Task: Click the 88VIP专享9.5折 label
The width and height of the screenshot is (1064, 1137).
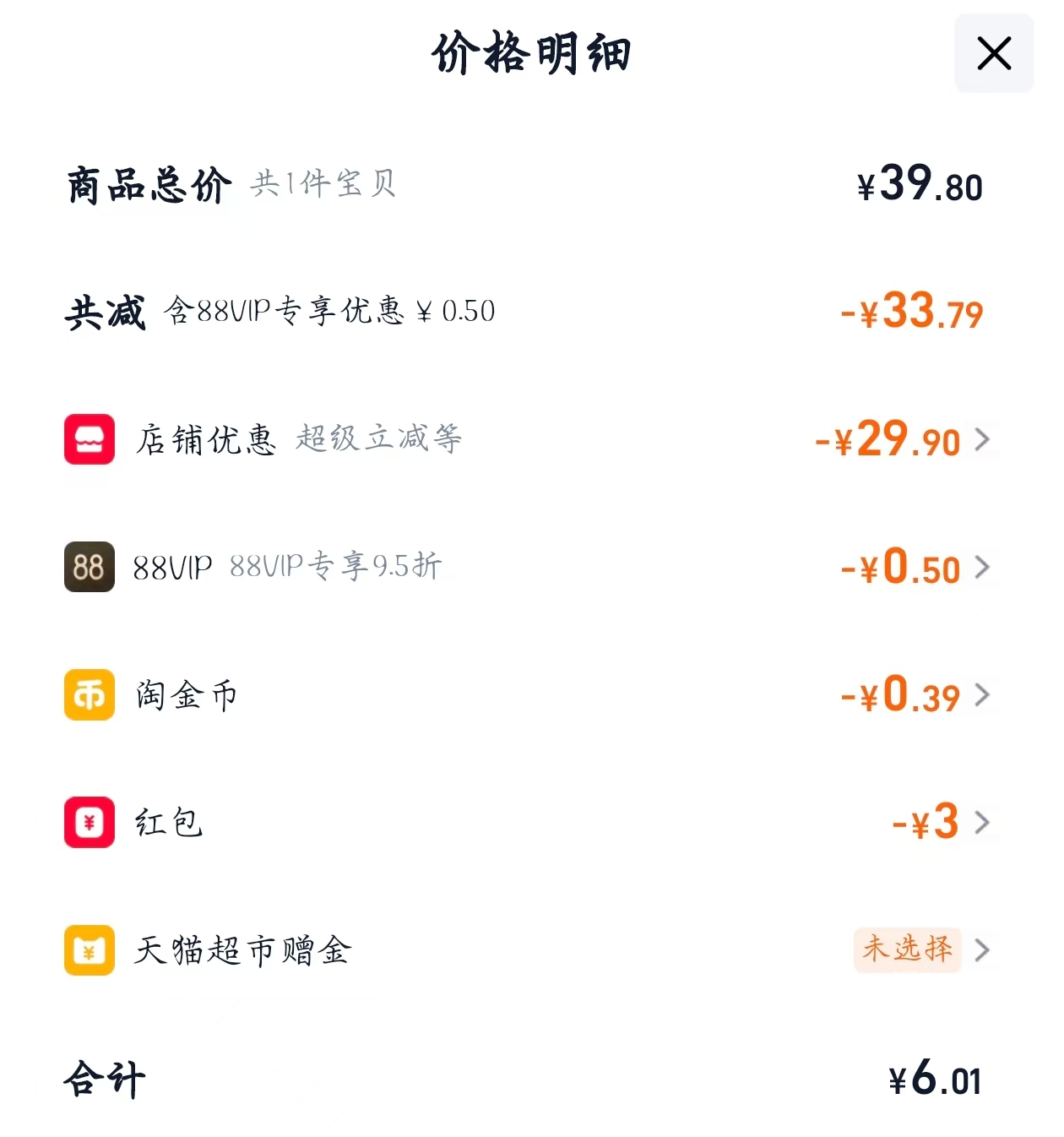Action: [x=337, y=568]
